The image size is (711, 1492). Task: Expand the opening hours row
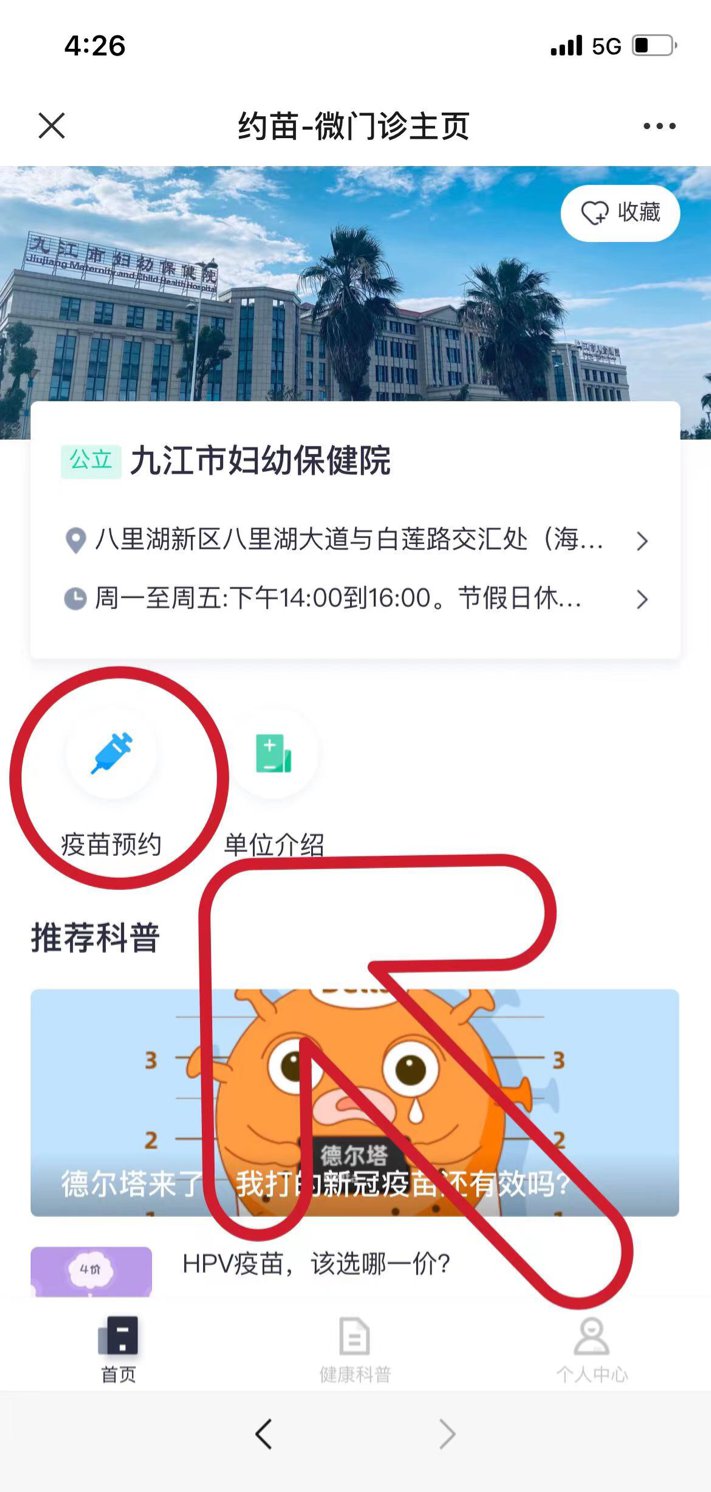pos(355,599)
